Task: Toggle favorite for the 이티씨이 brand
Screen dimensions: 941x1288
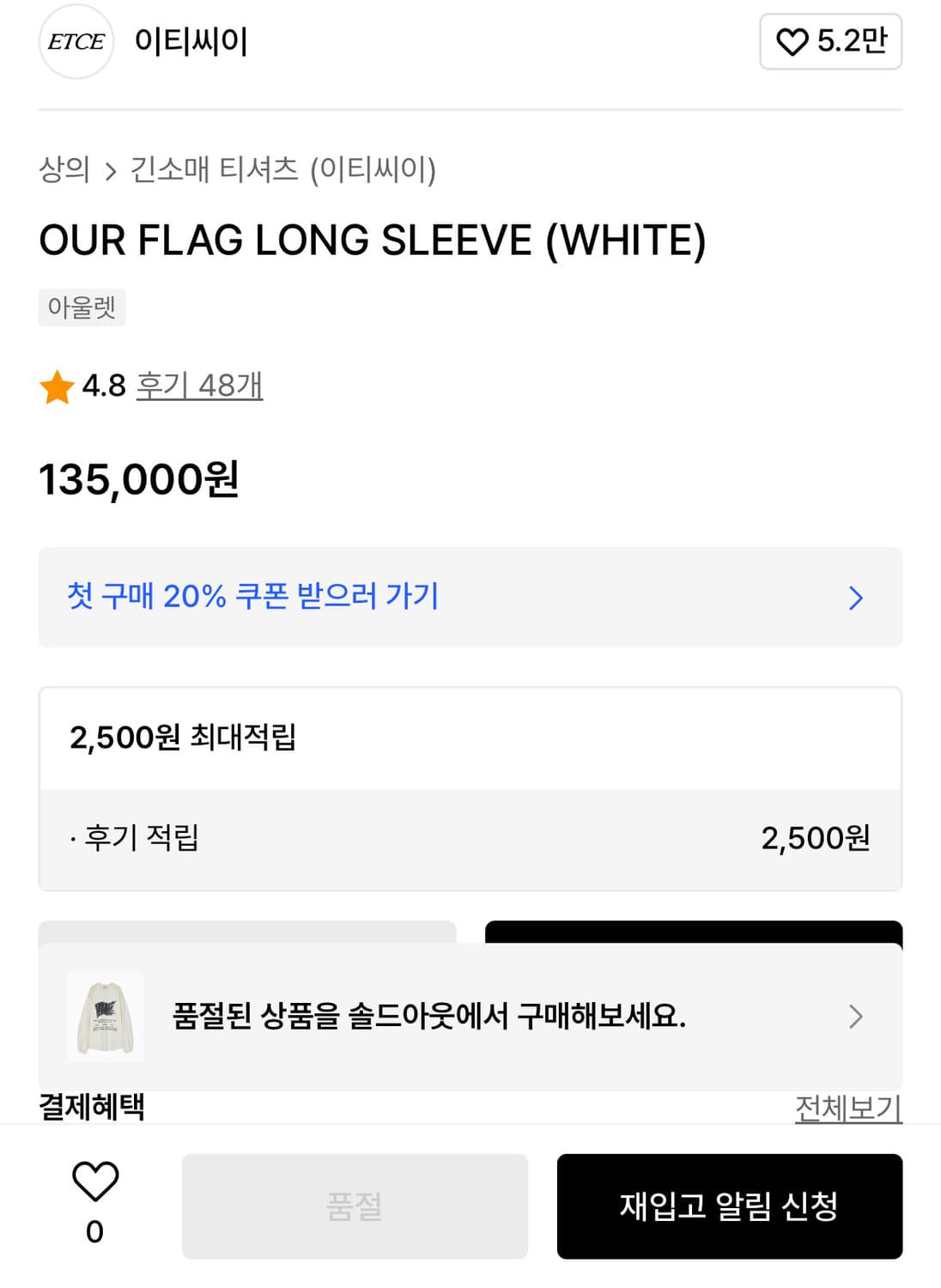Action: (829, 40)
